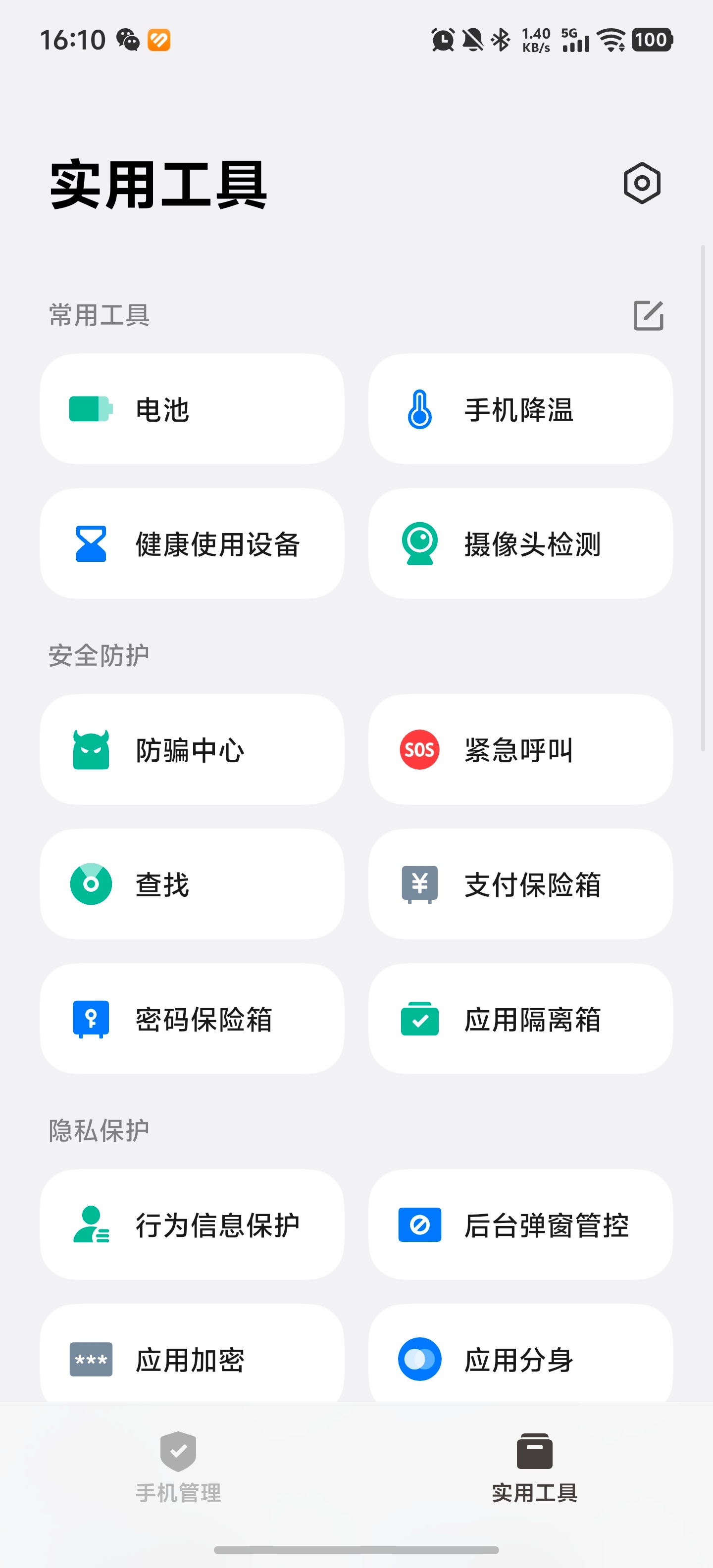Viewport: 713px width, 1568px height.
Task: Open 防骗中心
Action: click(x=192, y=749)
